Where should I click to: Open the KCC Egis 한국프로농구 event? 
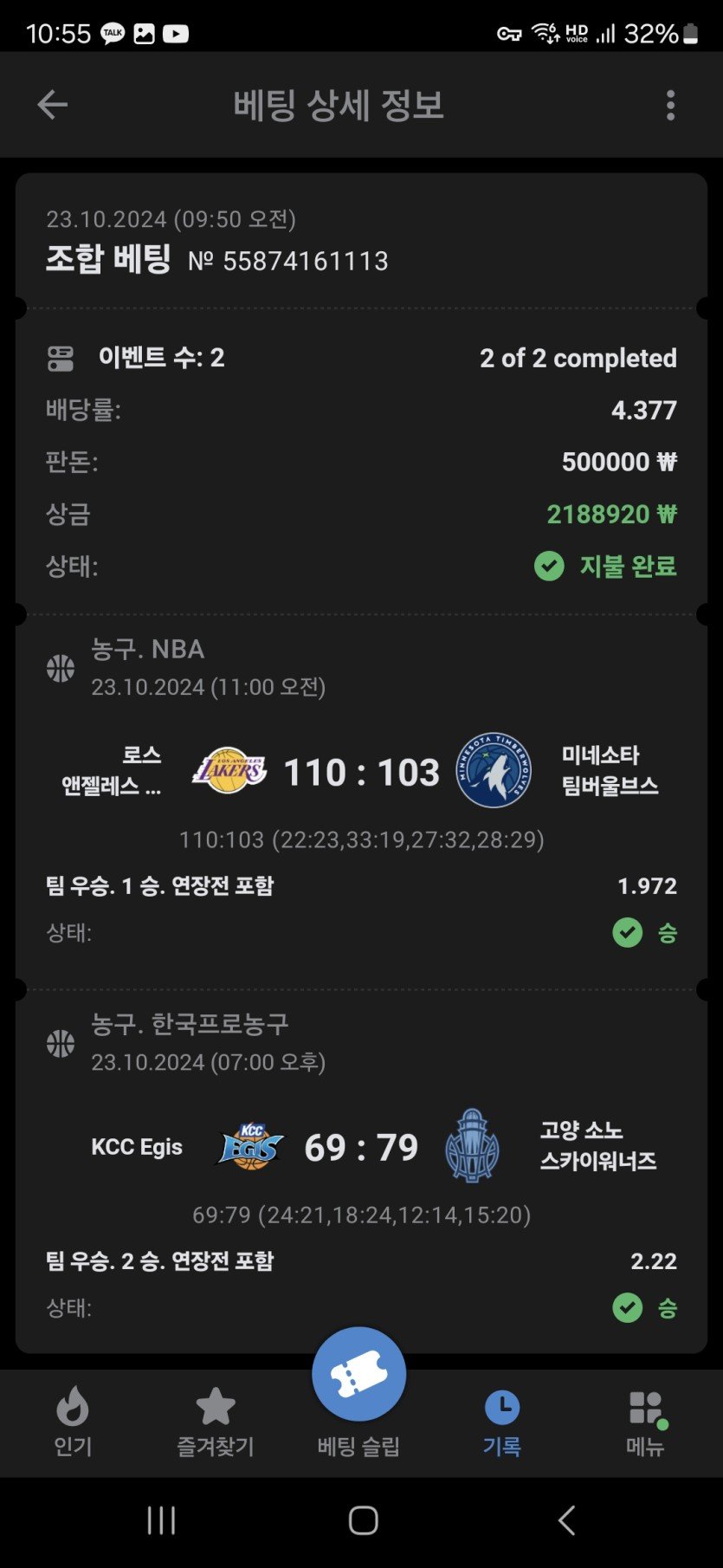click(361, 1148)
